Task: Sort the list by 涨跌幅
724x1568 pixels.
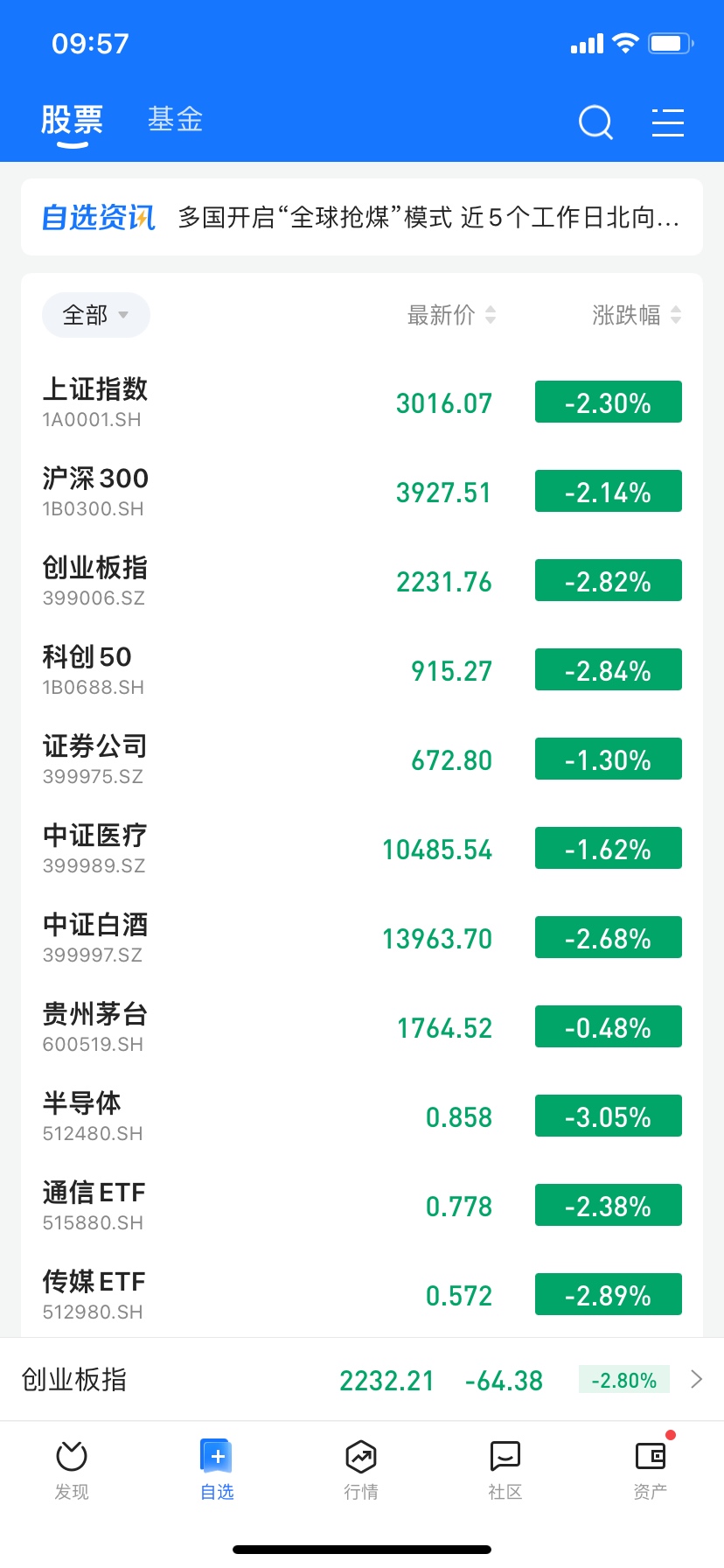Action: coord(637,315)
